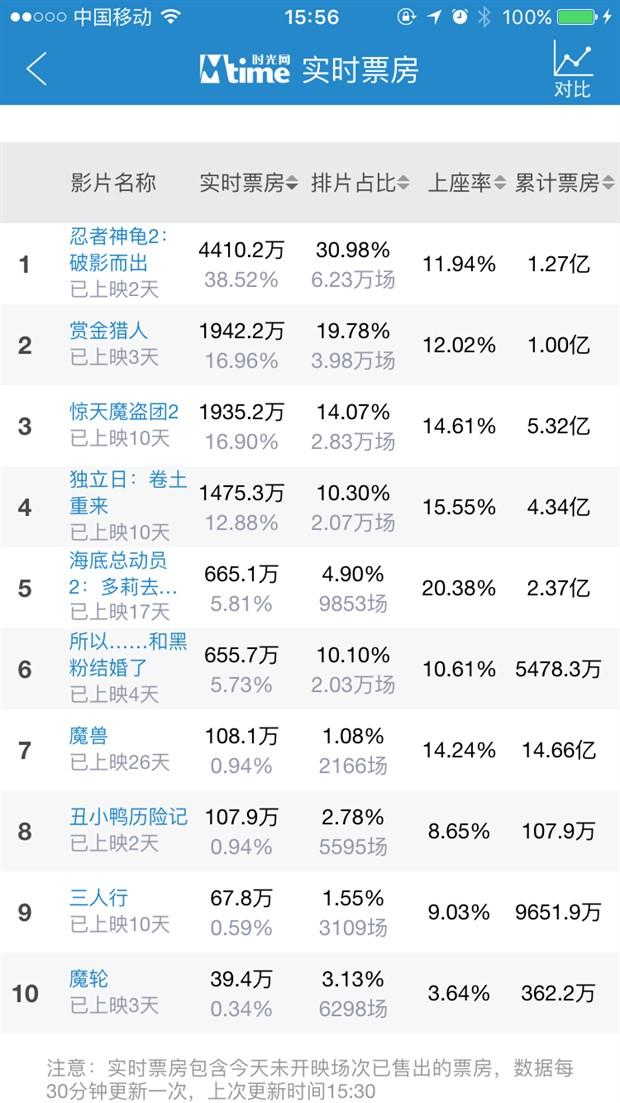Sort the list by 上座率
The width and height of the screenshot is (620, 1103).
(x=467, y=184)
